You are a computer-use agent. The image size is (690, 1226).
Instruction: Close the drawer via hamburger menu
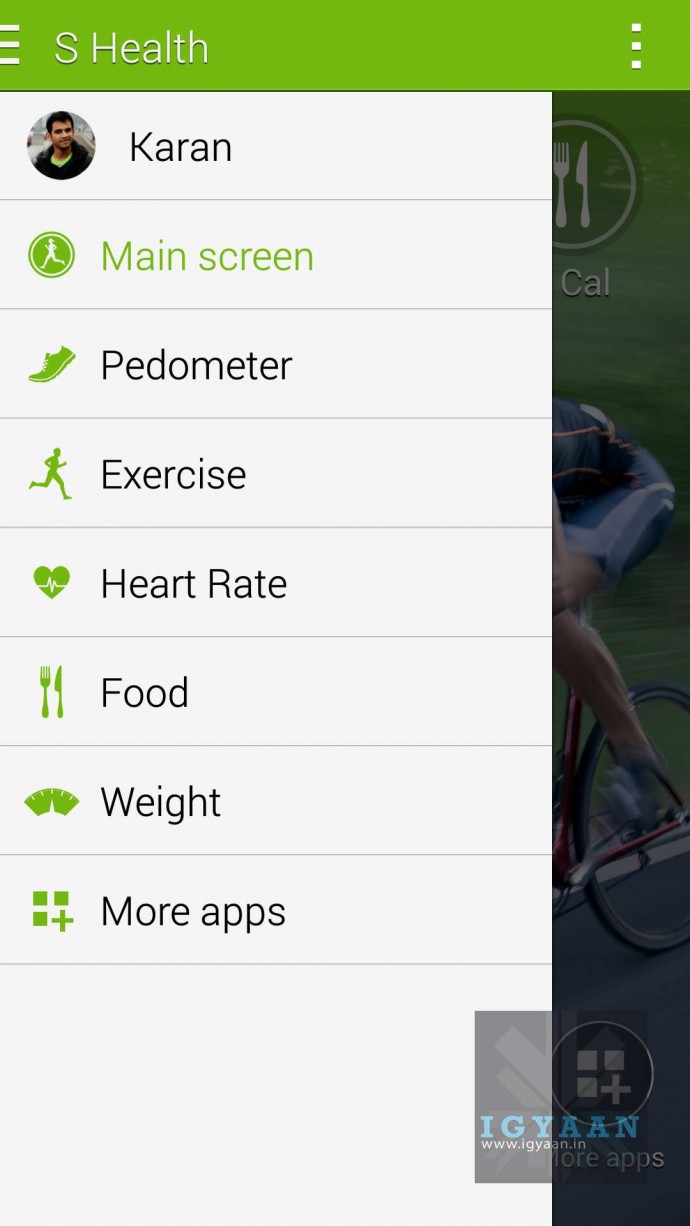10,46
